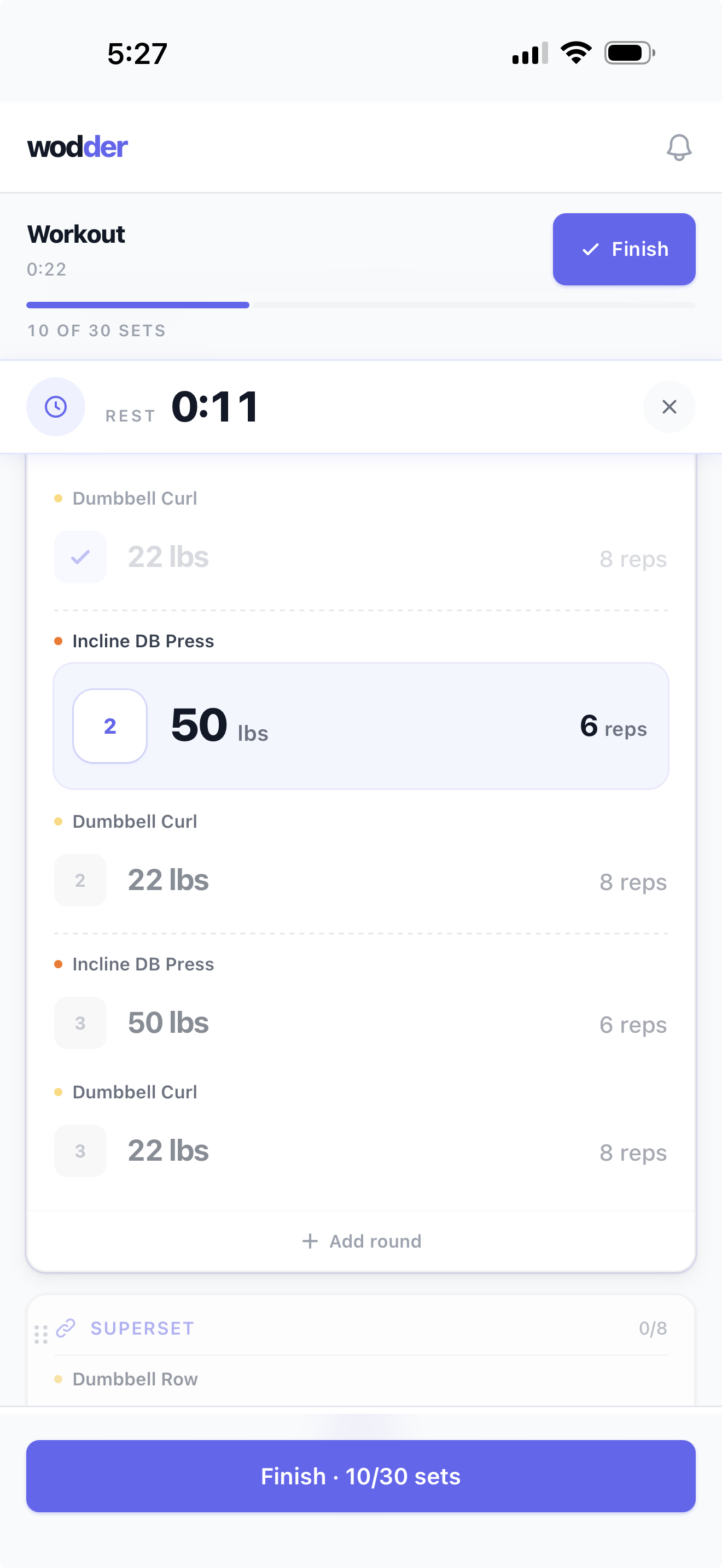Toggle completion on set 3 of Dumbbell Curl
Viewport: 722px width, 1568px height.
(x=80, y=1150)
